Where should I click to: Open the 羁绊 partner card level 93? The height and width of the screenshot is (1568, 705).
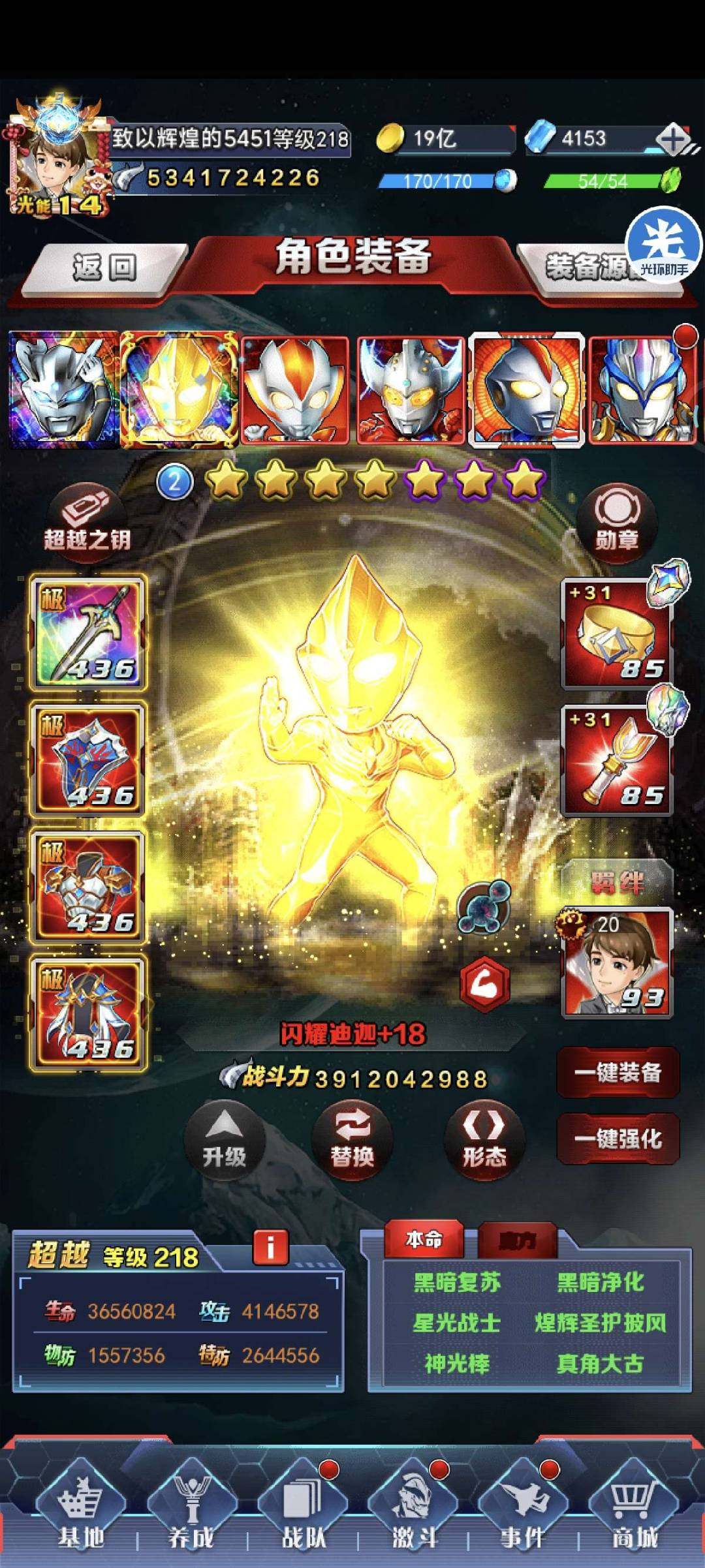coord(617,963)
